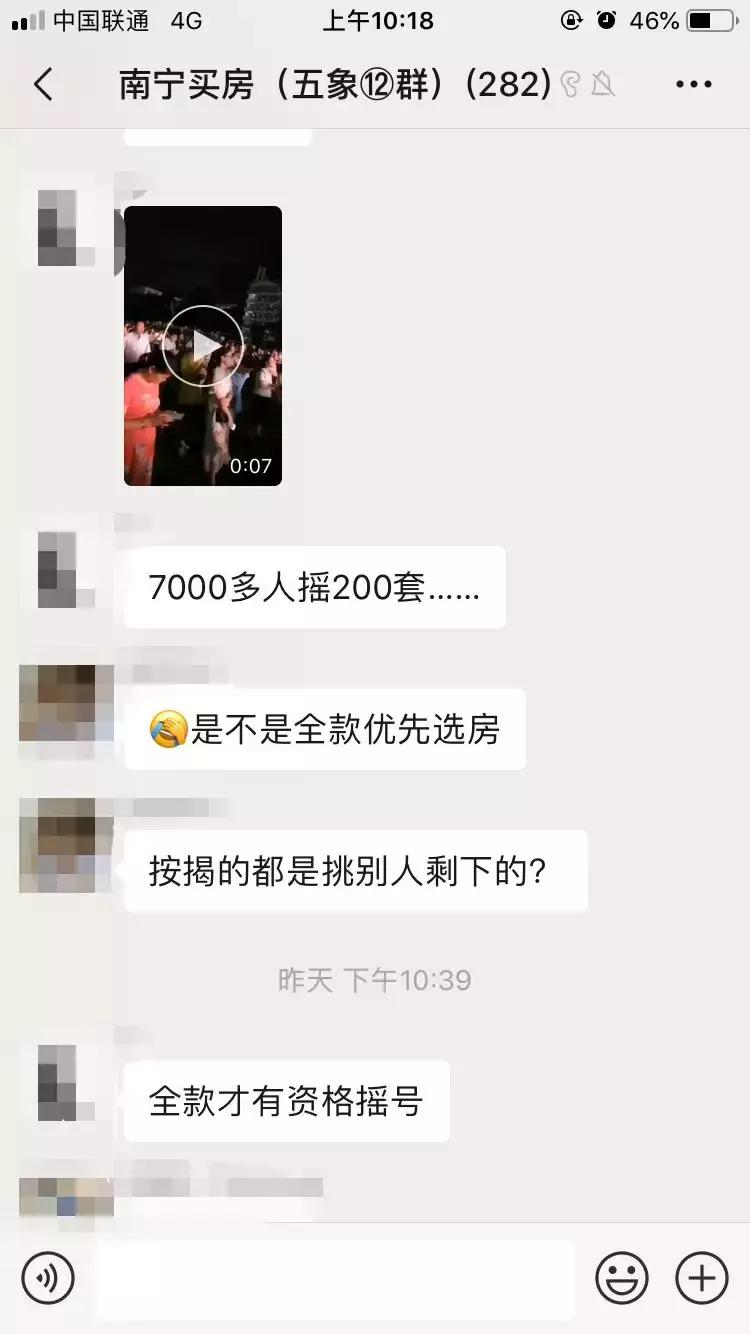The height and width of the screenshot is (1334, 750).
Task: Tap the 7000多人摇200套 message bubble
Action: coord(314,588)
